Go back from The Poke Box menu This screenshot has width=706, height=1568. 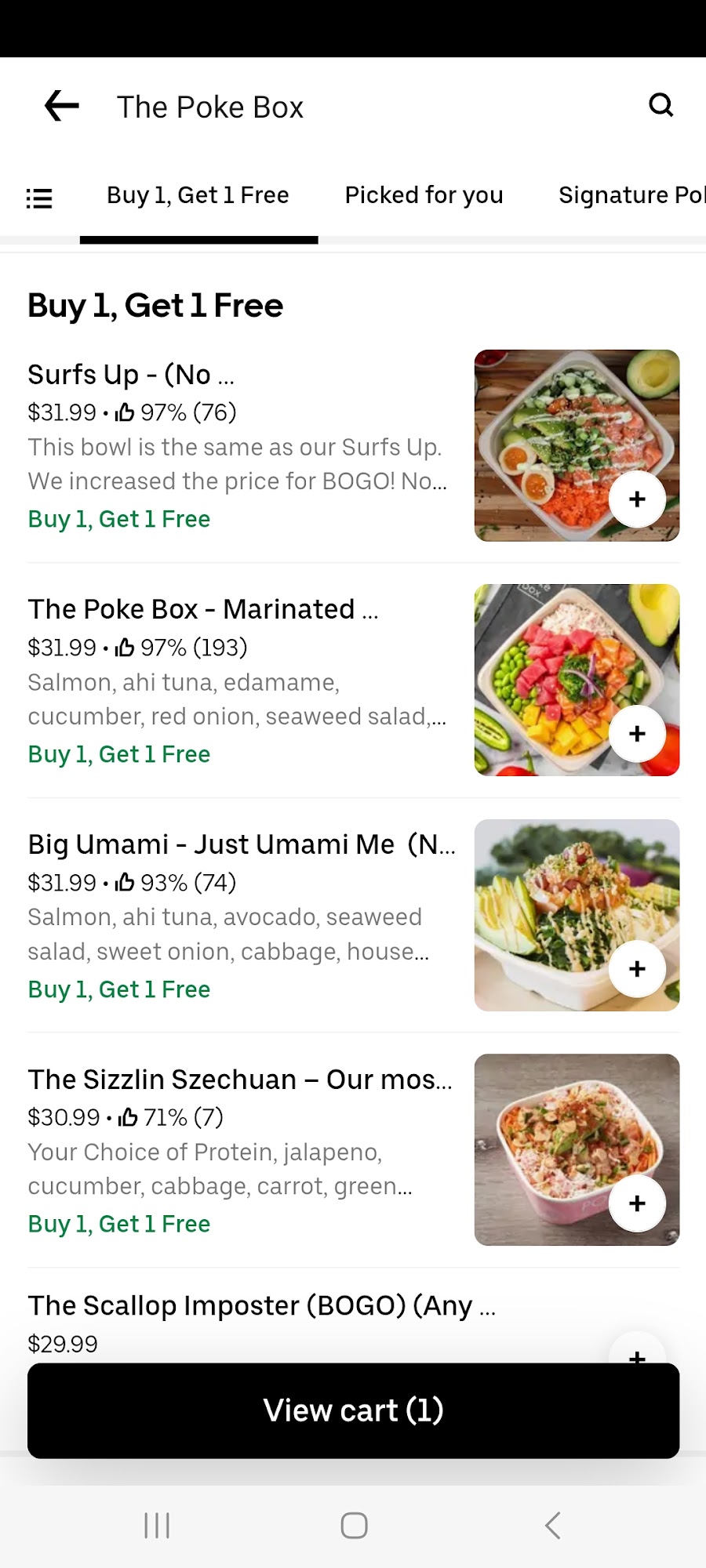point(62,107)
